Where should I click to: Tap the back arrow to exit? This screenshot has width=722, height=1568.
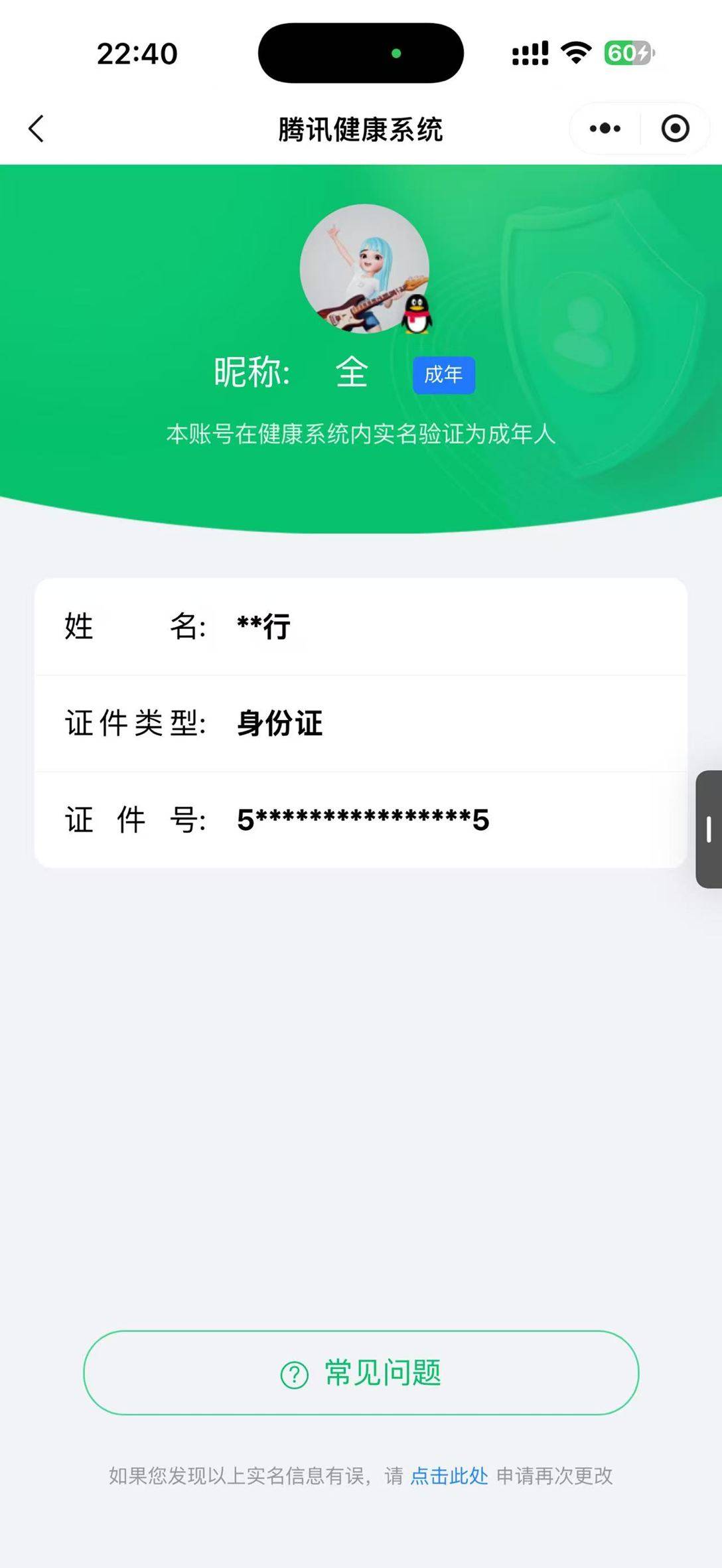[36, 129]
